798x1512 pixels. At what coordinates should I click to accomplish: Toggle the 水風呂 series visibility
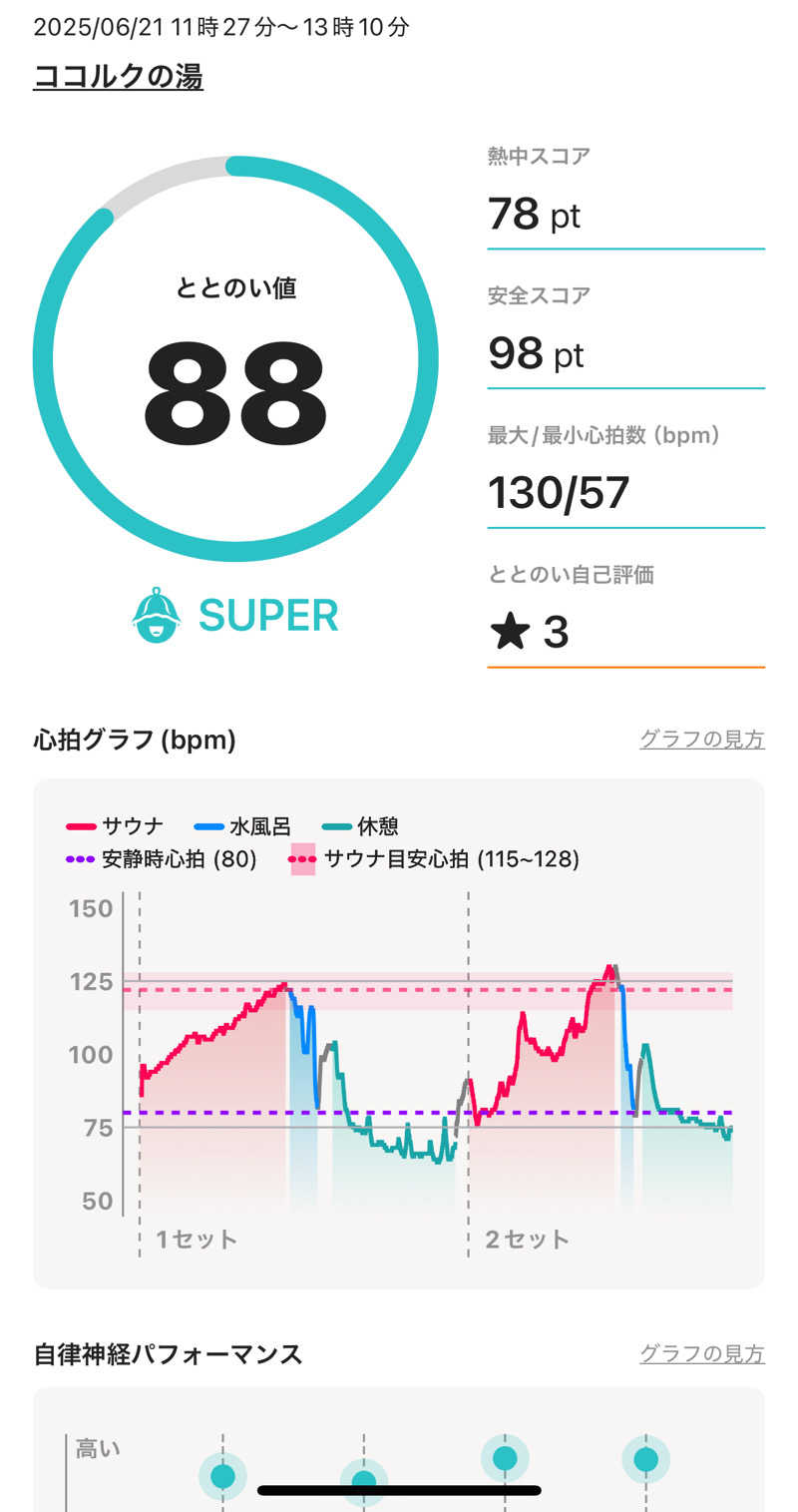click(x=239, y=825)
